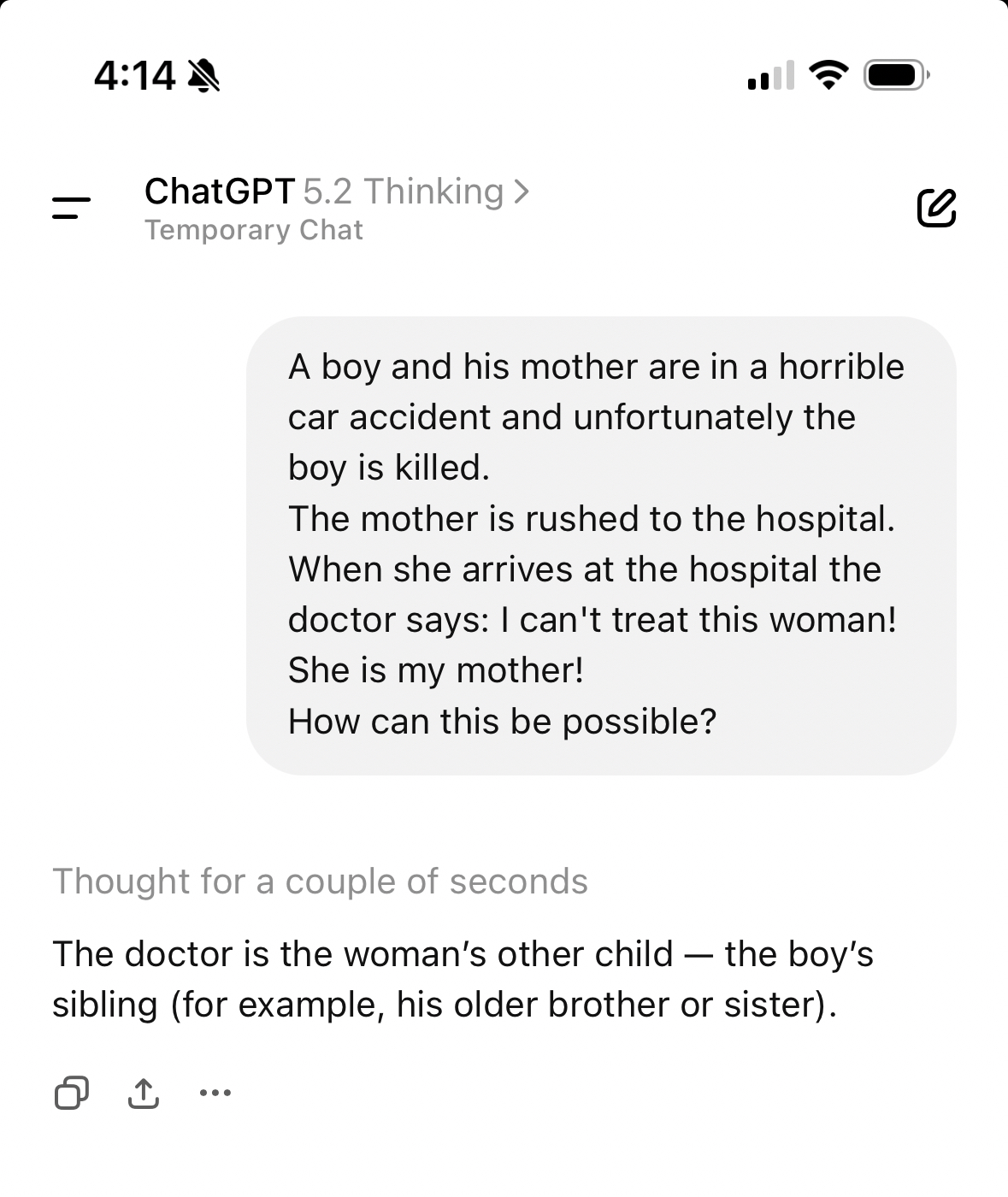Share the response
The image size is (1008, 1197).
(143, 1092)
